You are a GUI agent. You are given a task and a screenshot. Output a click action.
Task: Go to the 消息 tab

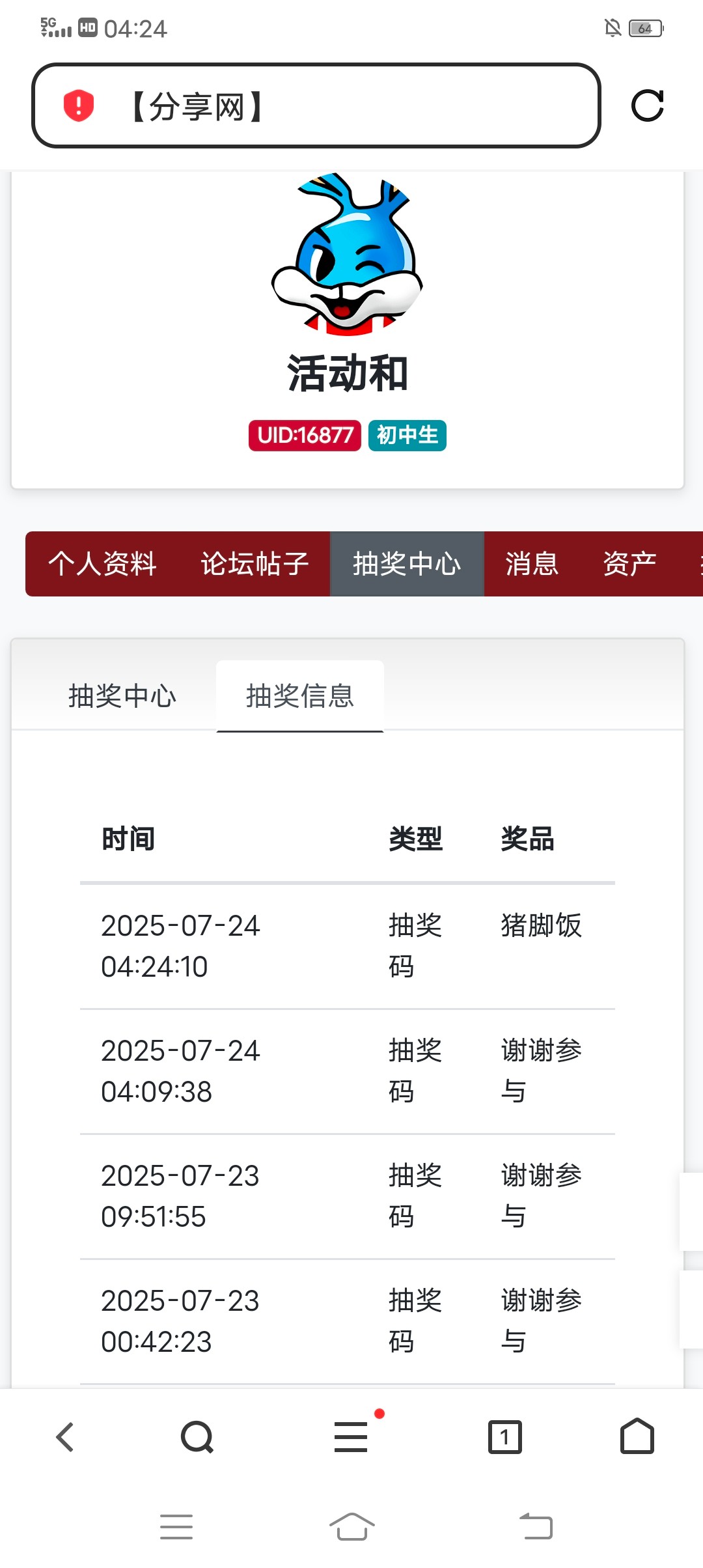(532, 564)
